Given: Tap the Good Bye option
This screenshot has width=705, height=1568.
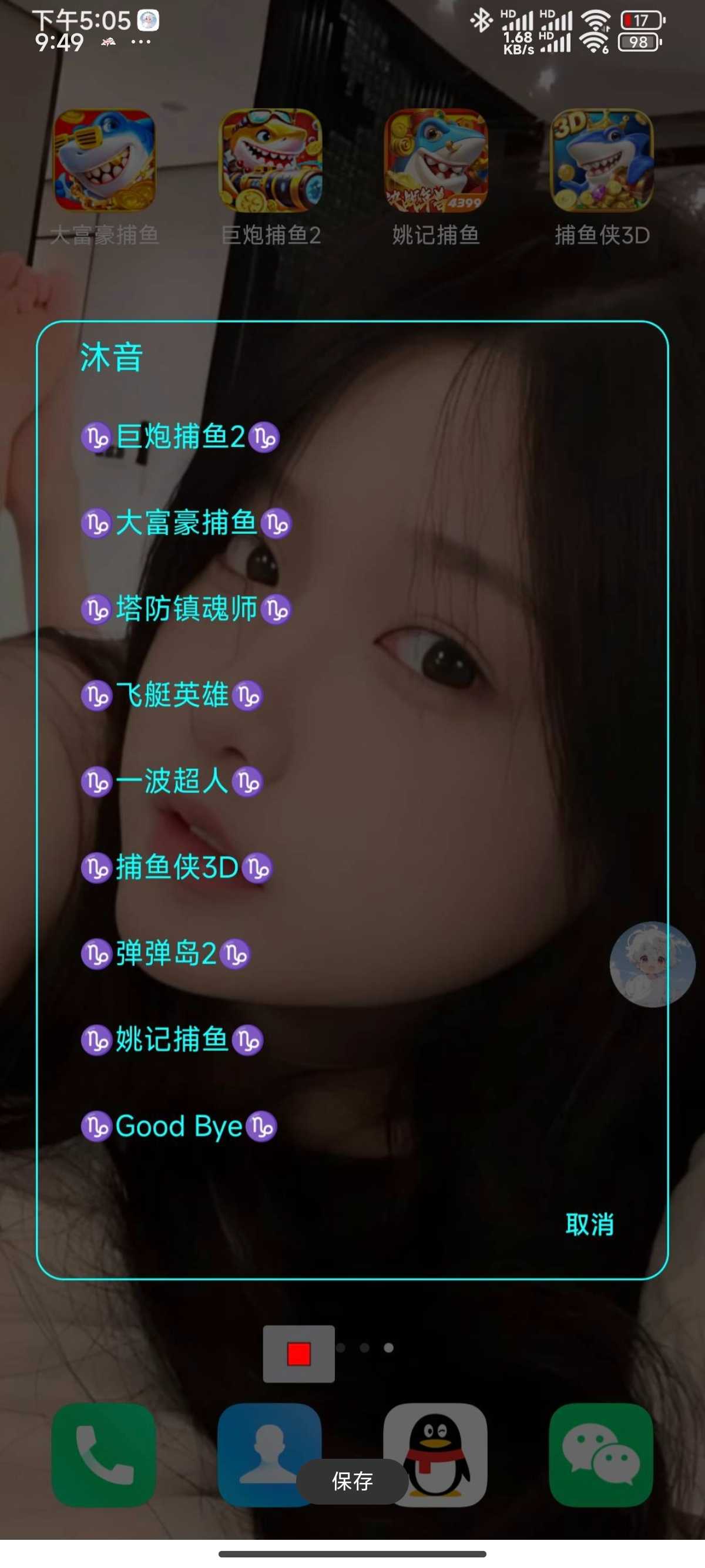Looking at the screenshot, I should click(x=179, y=1126).
